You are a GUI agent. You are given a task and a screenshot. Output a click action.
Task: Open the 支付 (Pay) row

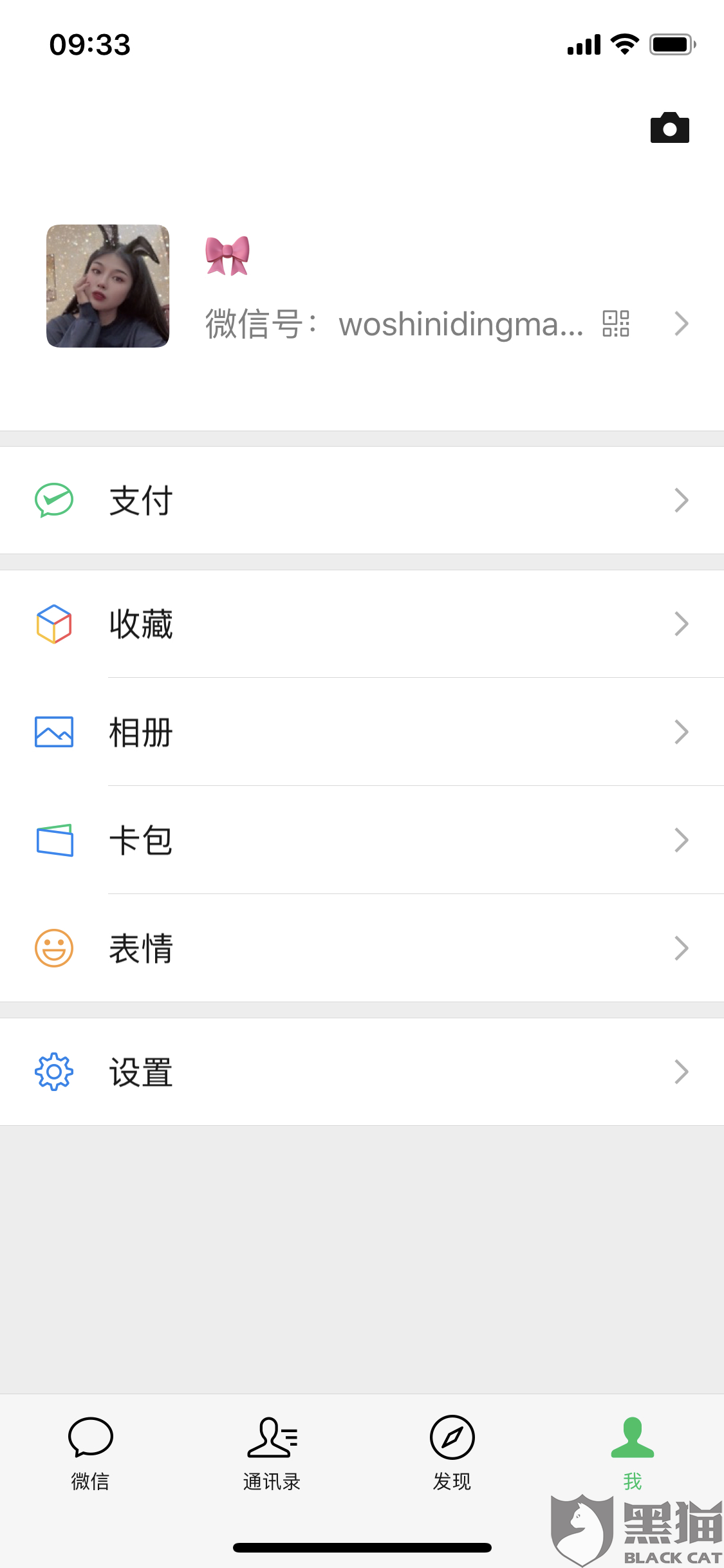tap(362, 500)
